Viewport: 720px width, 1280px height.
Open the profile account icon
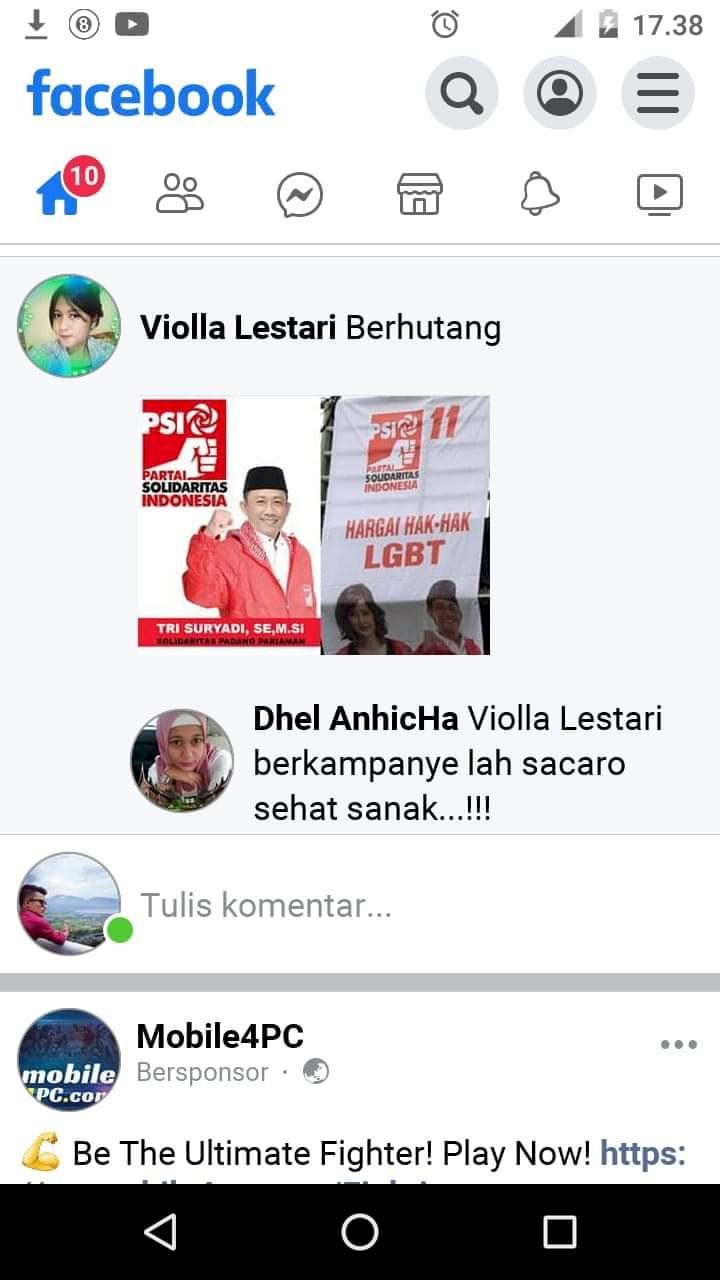pos(559,94)
